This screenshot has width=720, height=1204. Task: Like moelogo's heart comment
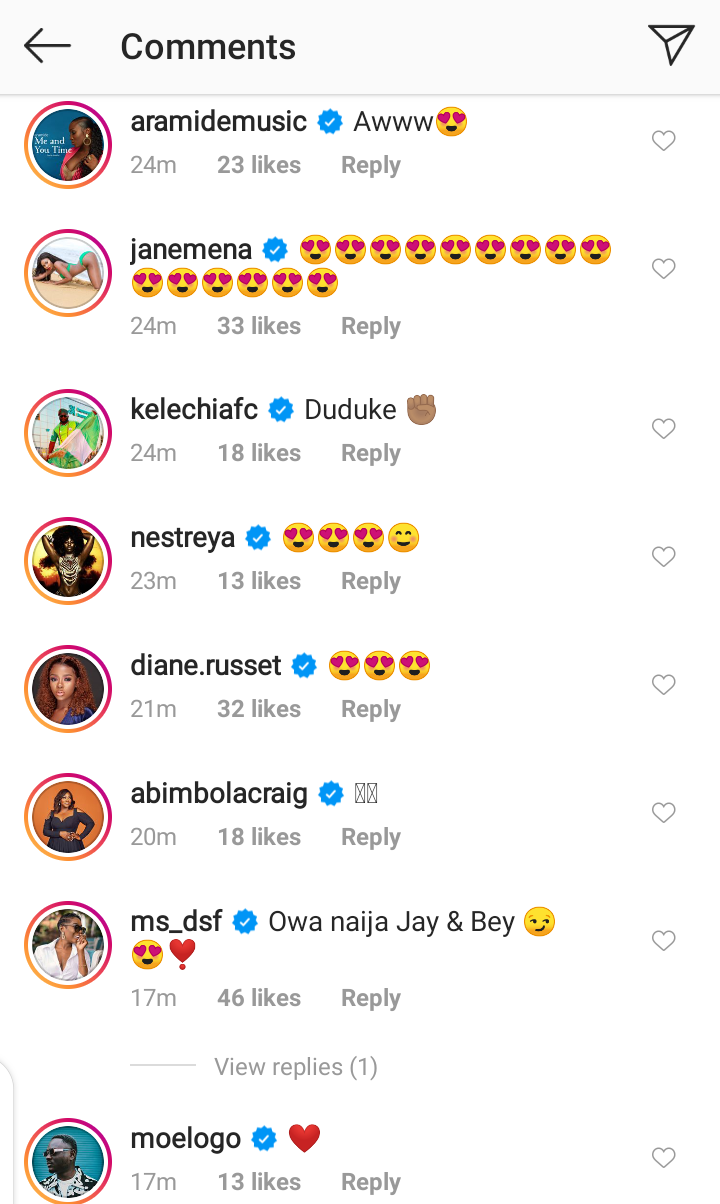(x=663, y=1158)
